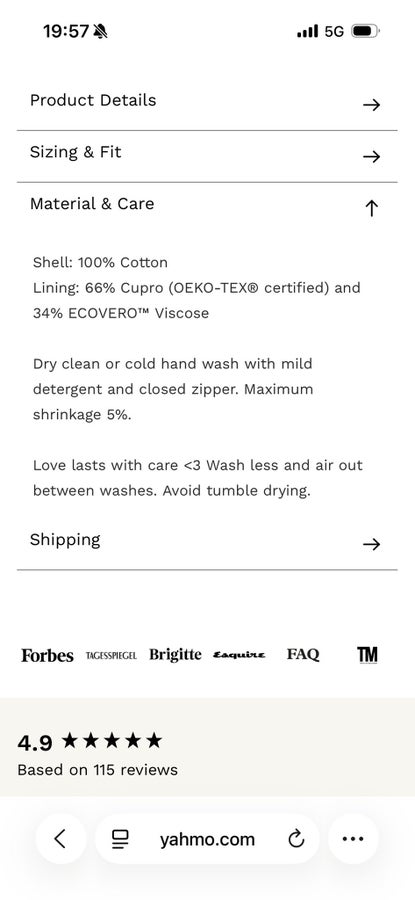The height and width of the screenshot is (900, 415).
Task: Expand the Shipping section
Action: tap(207, 542)
